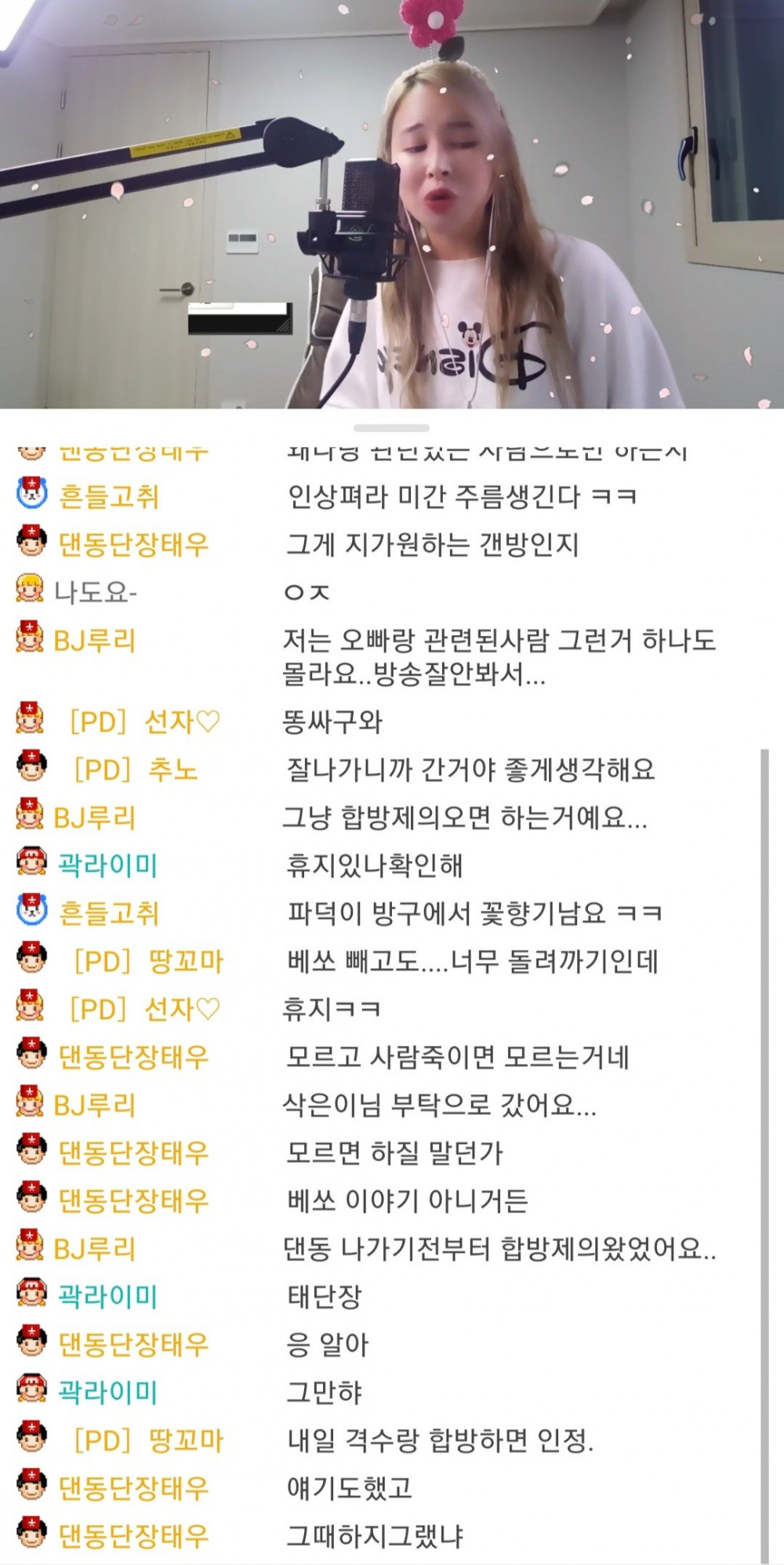Tap the live video to show player controls

392,204
